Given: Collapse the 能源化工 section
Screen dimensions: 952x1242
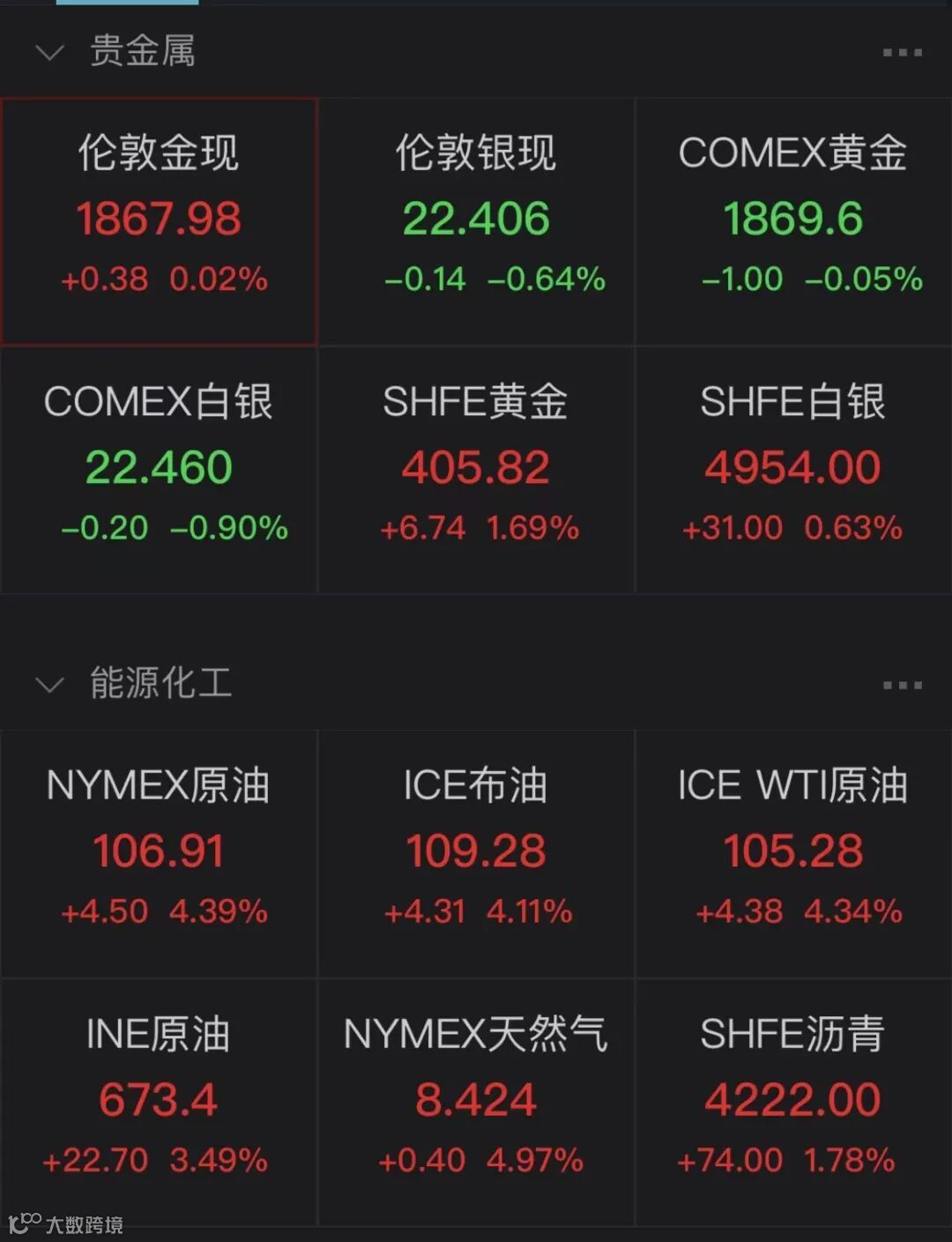Looking at the screenshot, I should tap(49, 685).
